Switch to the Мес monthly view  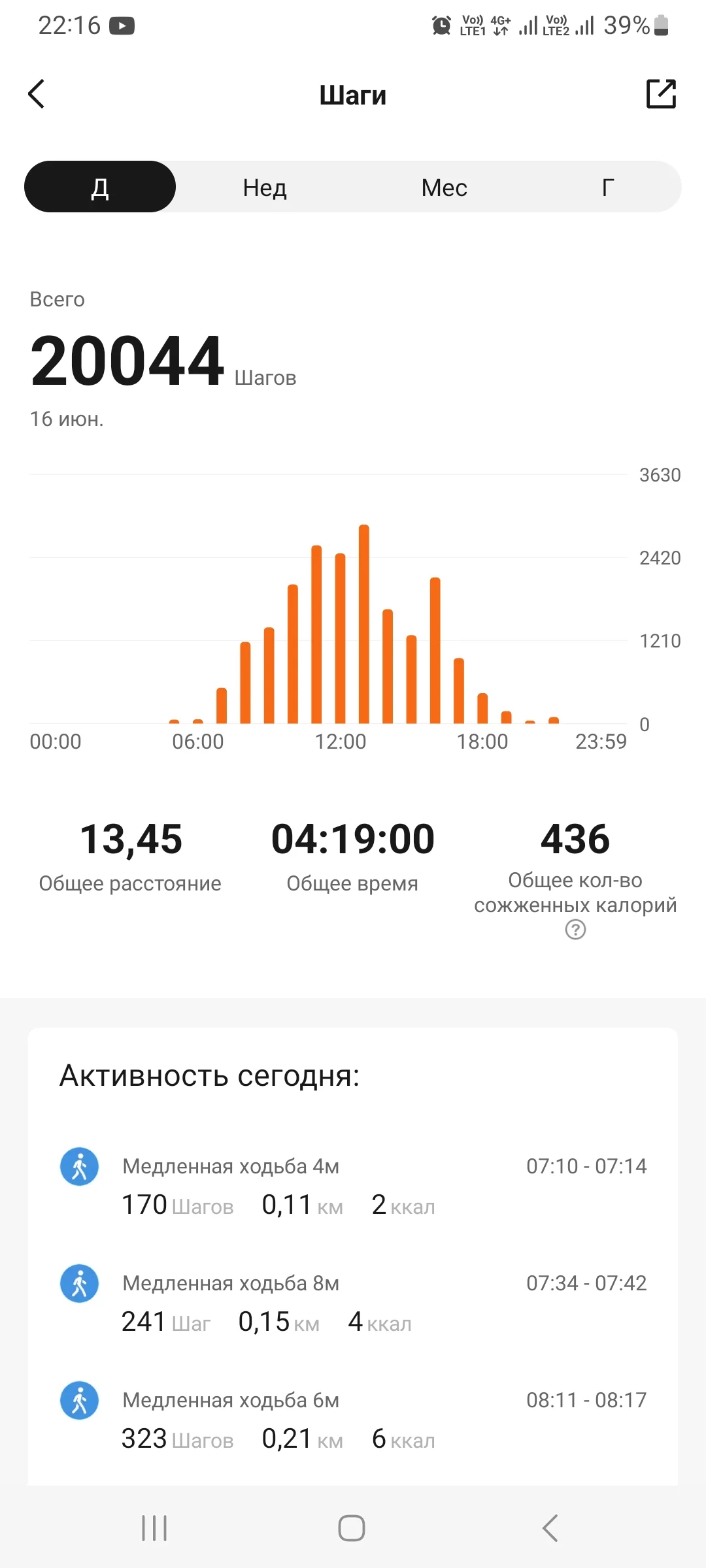tap(443, 187)
